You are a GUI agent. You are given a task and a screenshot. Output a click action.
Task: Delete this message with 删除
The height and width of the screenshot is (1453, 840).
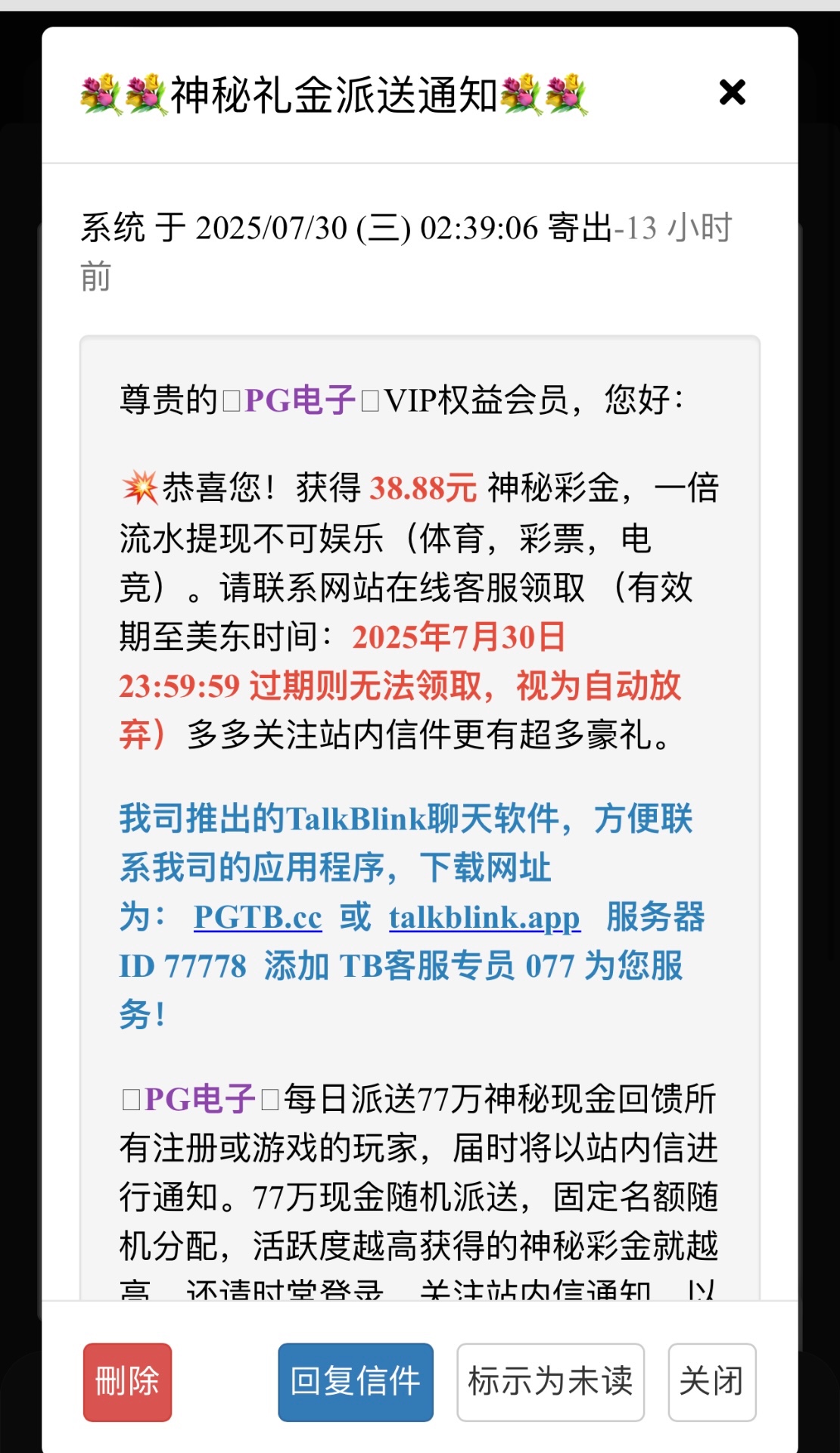[x=127, y=1382]
